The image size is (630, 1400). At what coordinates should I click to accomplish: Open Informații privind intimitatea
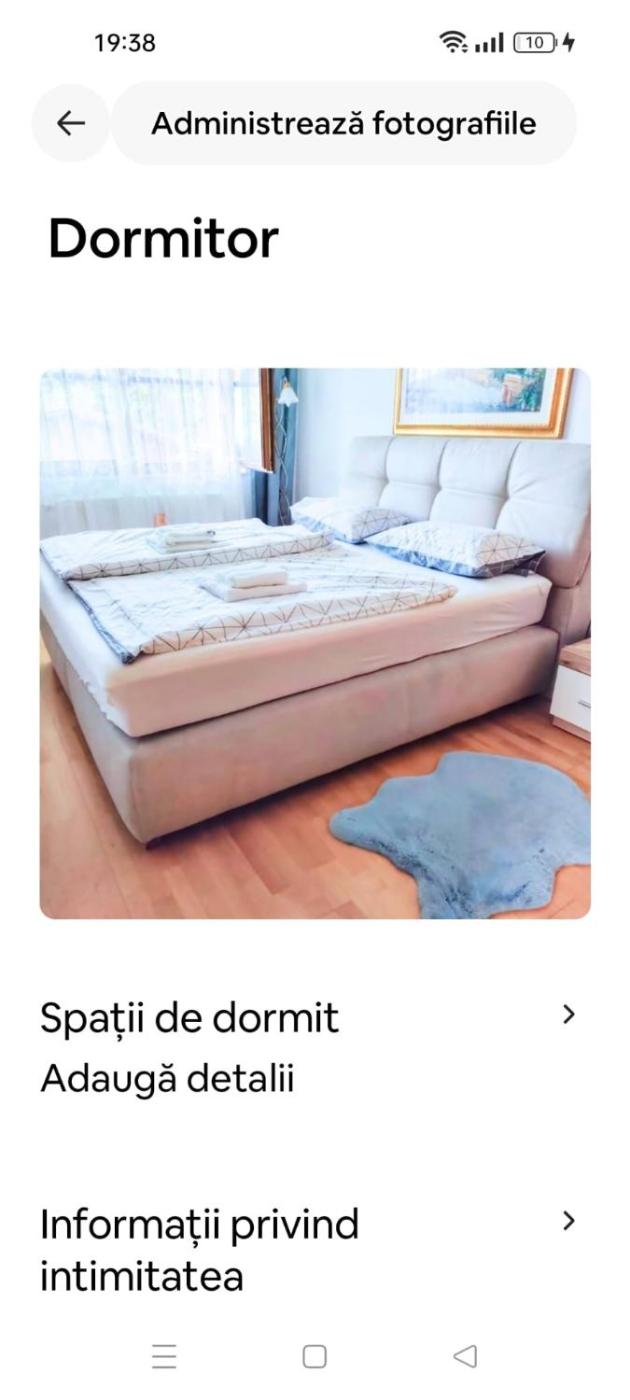(310, 1249)
